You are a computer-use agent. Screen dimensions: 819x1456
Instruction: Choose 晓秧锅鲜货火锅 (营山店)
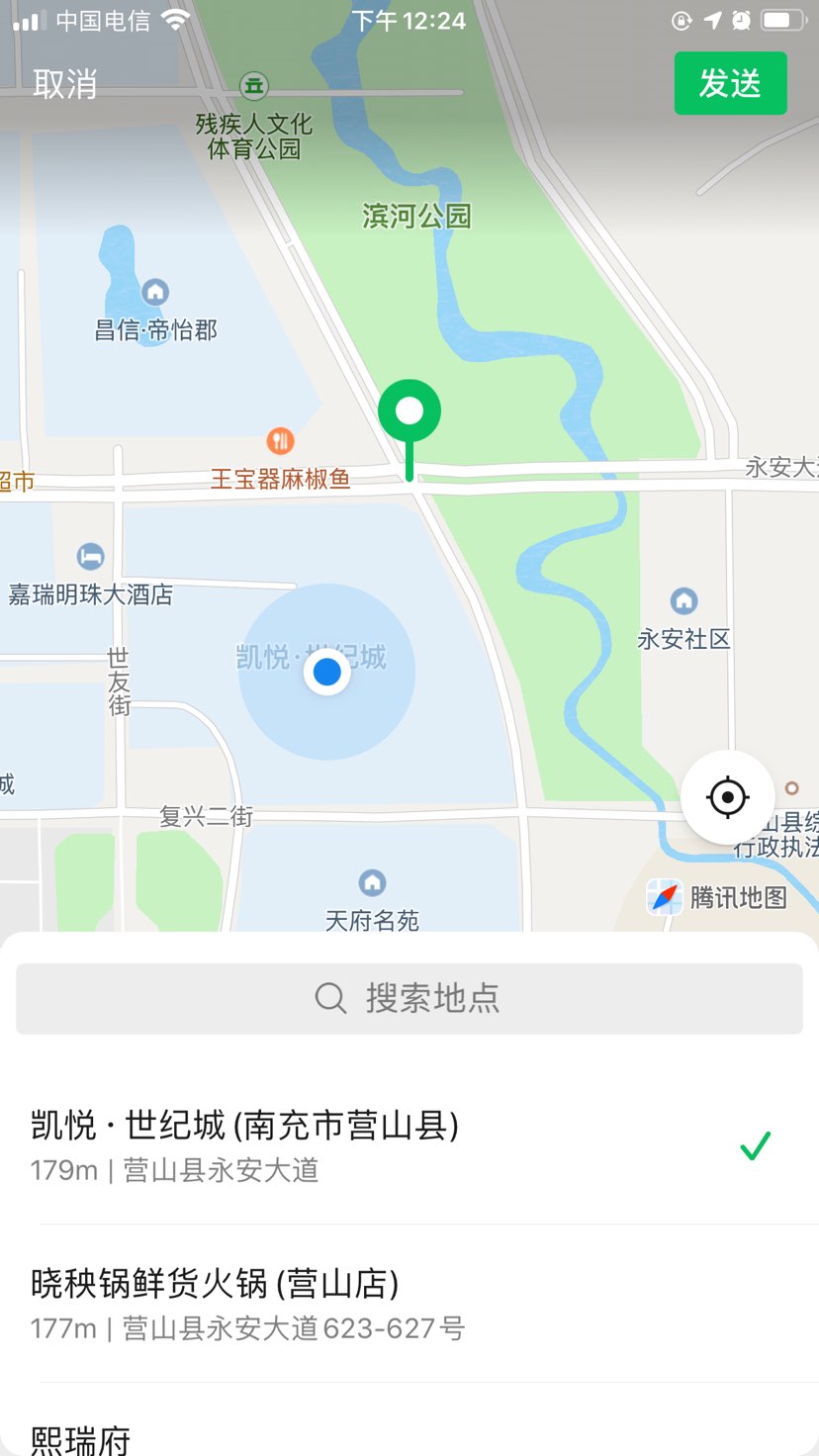[x=396, y=1304]
